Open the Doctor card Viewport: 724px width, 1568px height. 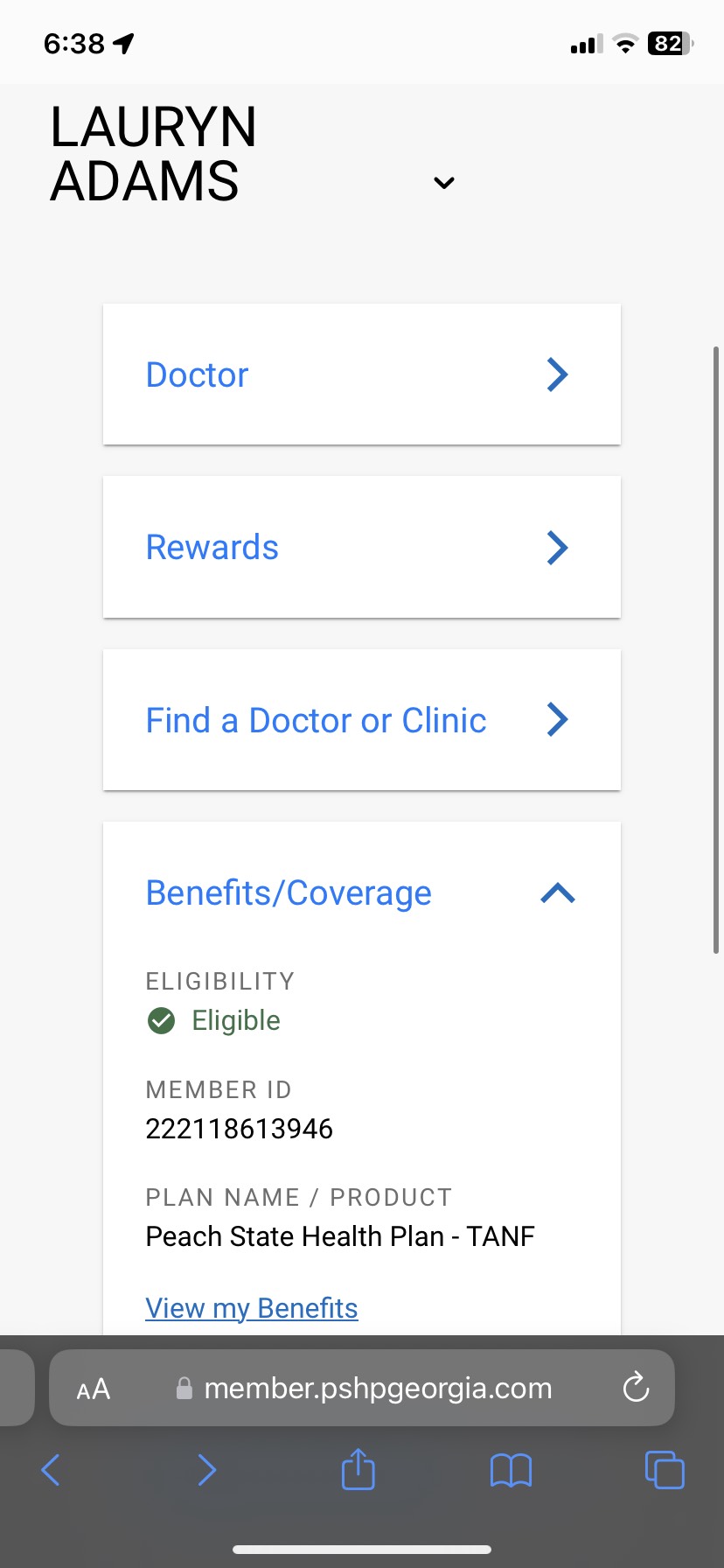click(x=362, y=374)
